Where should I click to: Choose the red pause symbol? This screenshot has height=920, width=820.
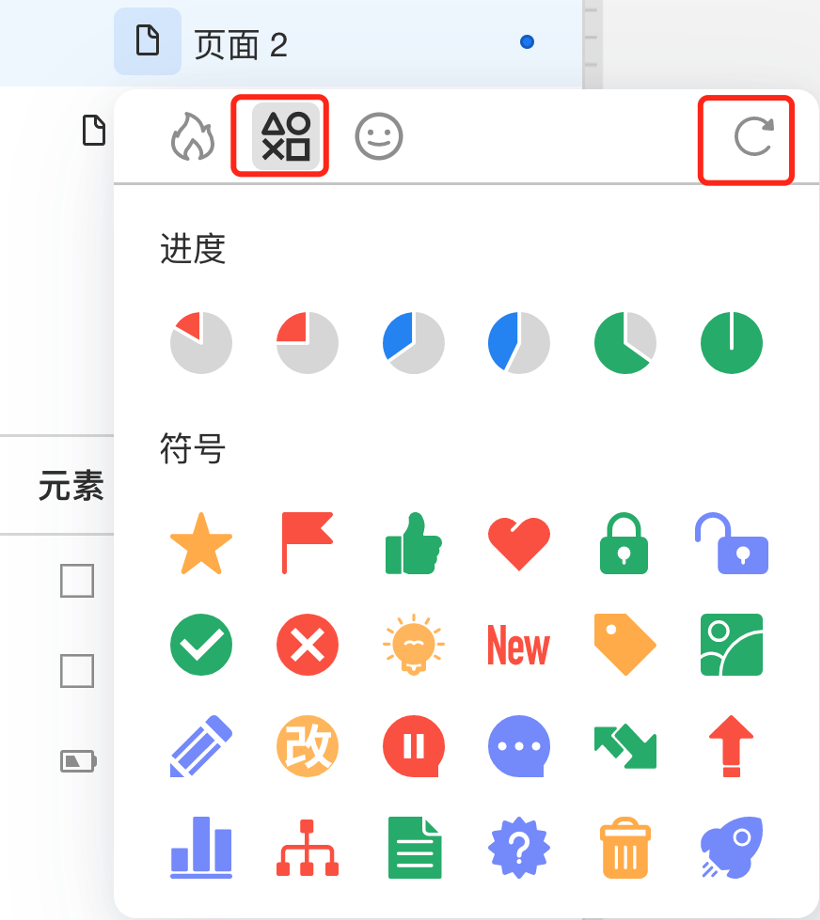tap(413, 747)
